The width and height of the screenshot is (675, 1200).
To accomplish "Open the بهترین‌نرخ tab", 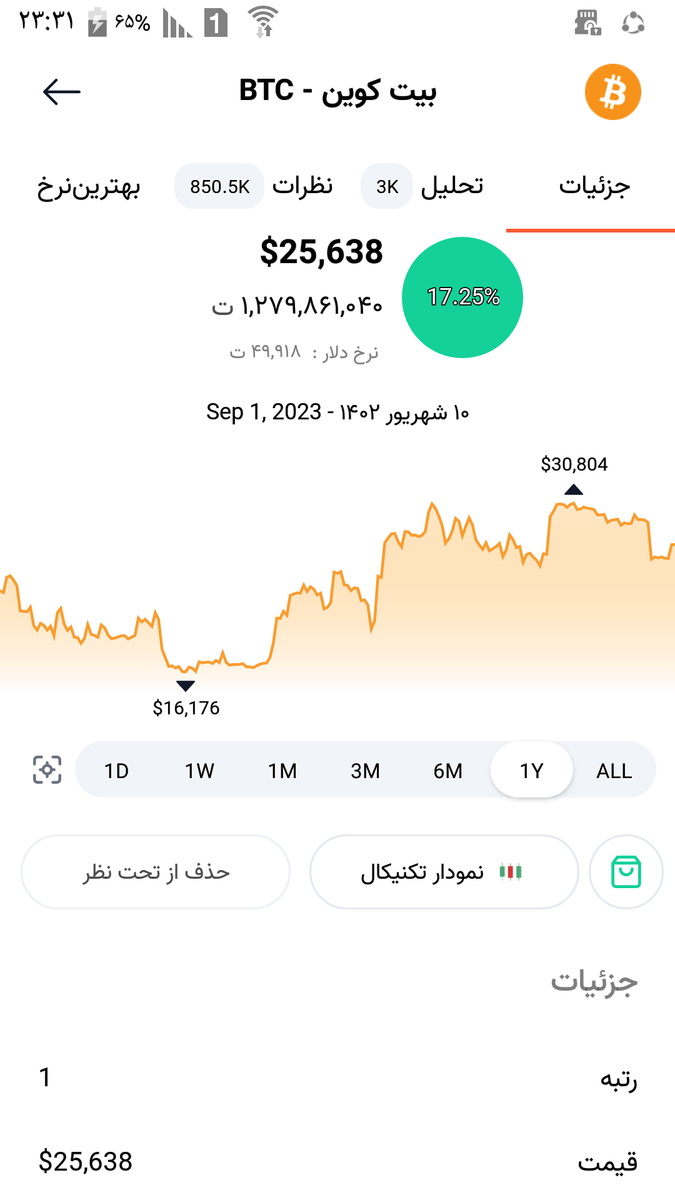I will pyautogui.click(x=89, y=187).
